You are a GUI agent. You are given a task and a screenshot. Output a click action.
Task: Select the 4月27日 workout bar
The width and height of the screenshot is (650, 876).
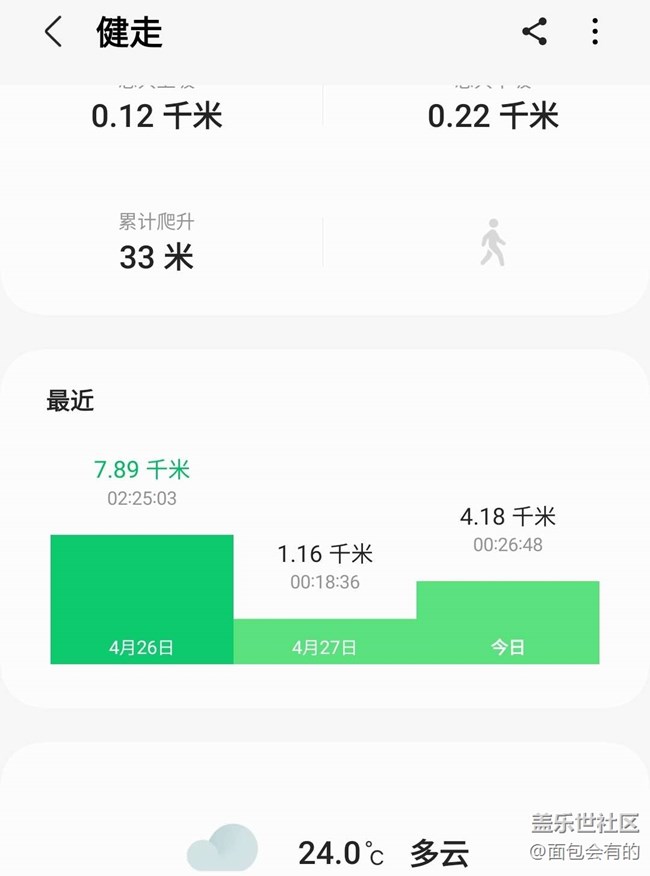[x=325, y=641]
